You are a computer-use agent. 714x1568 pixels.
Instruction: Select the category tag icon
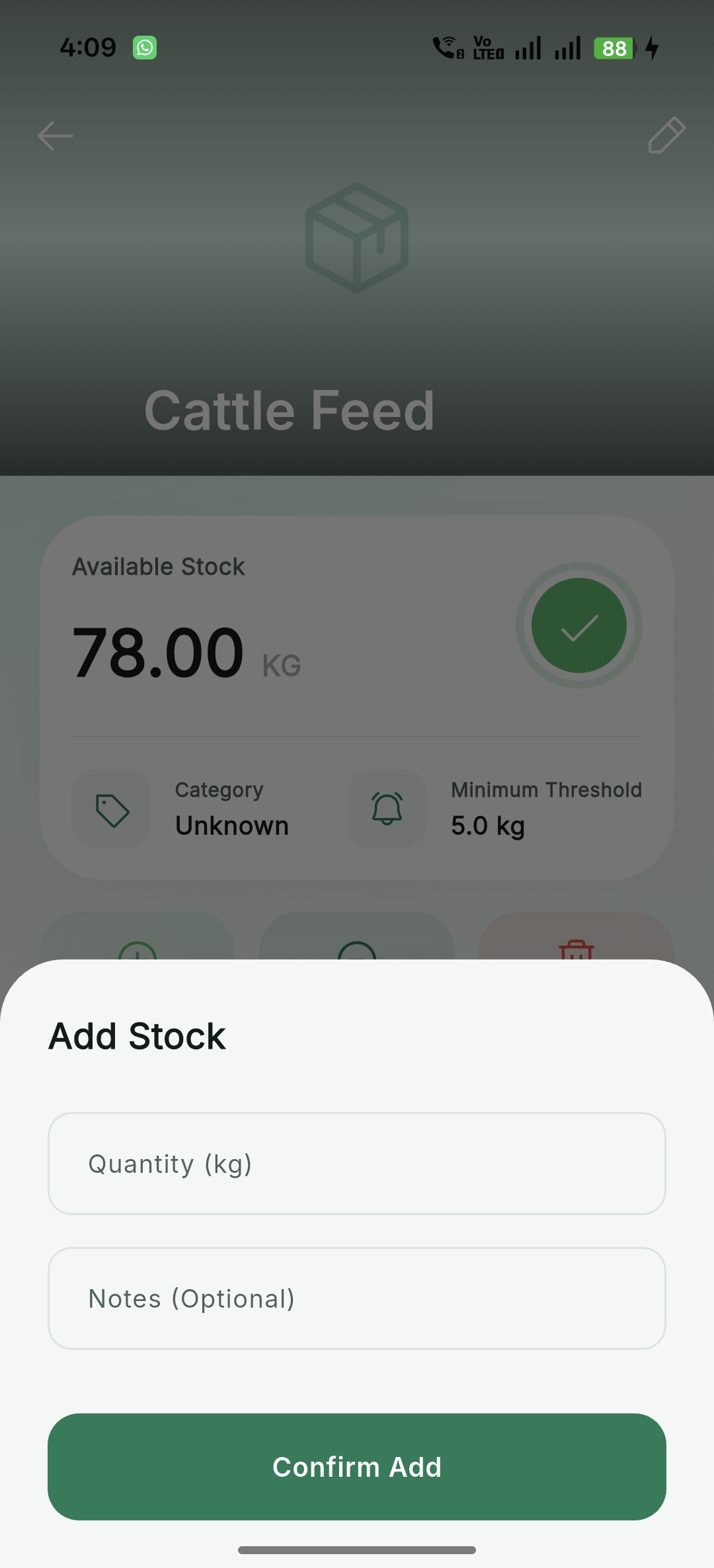pos(110,809)
